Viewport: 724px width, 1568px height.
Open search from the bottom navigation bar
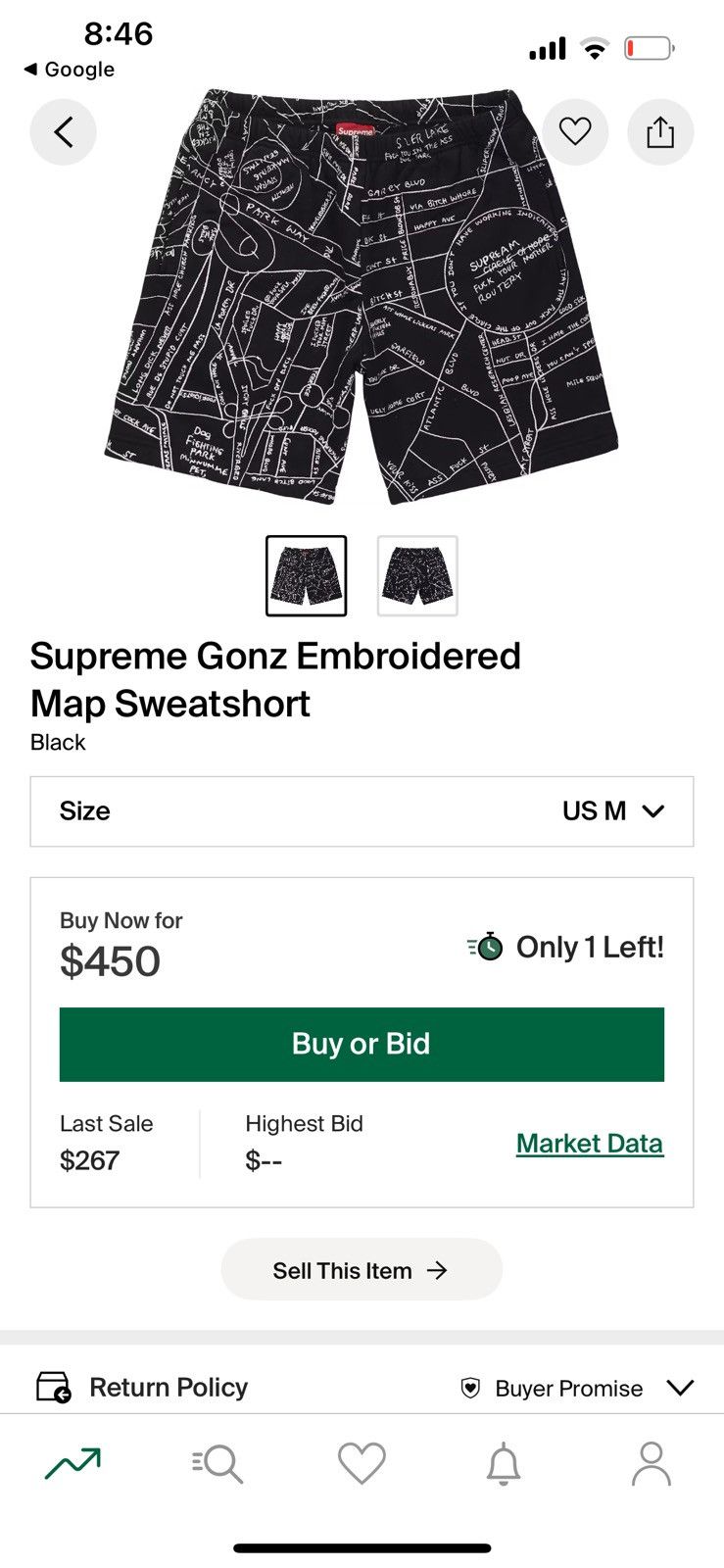click(217, 1460)
